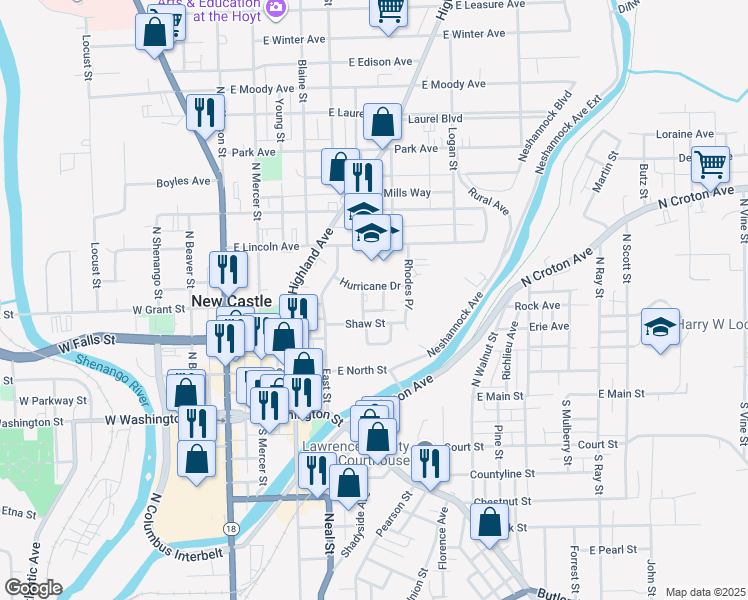This screenshot has height=600, width=748.
Task: Select the front school marker above Hurricane Dr
Action: 372,234
